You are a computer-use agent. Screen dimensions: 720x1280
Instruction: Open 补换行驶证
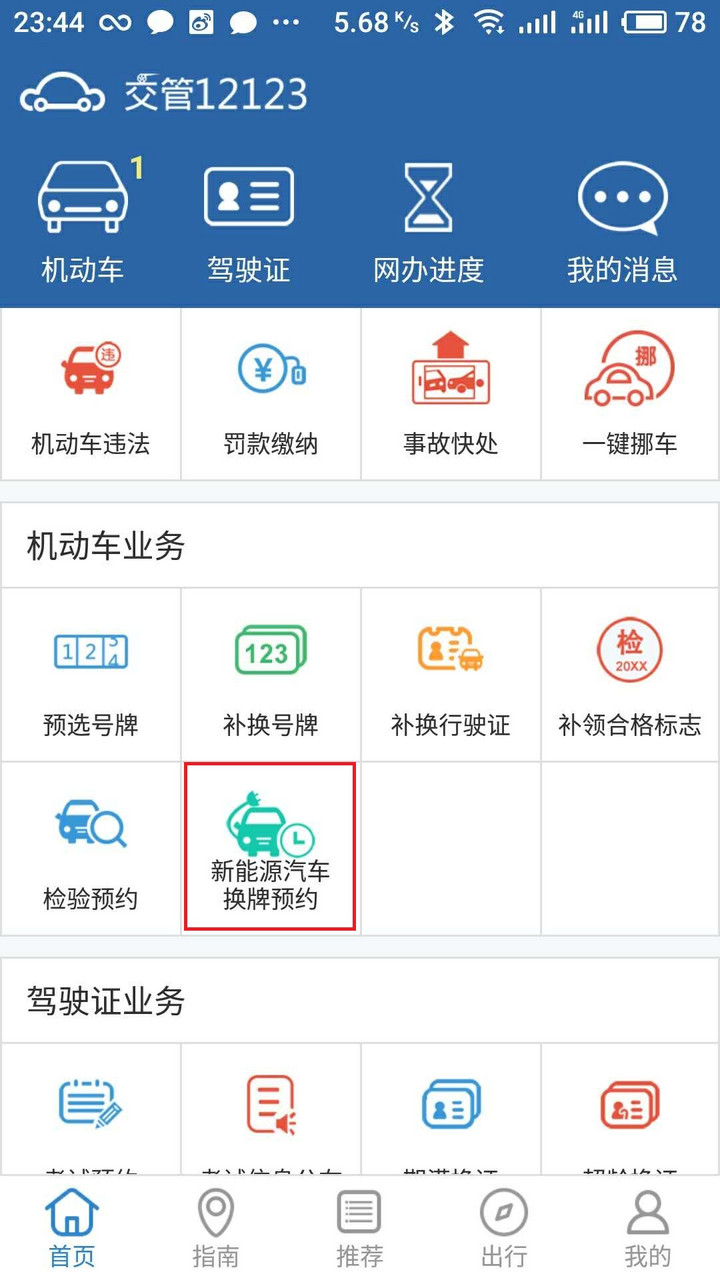point(451,675)
